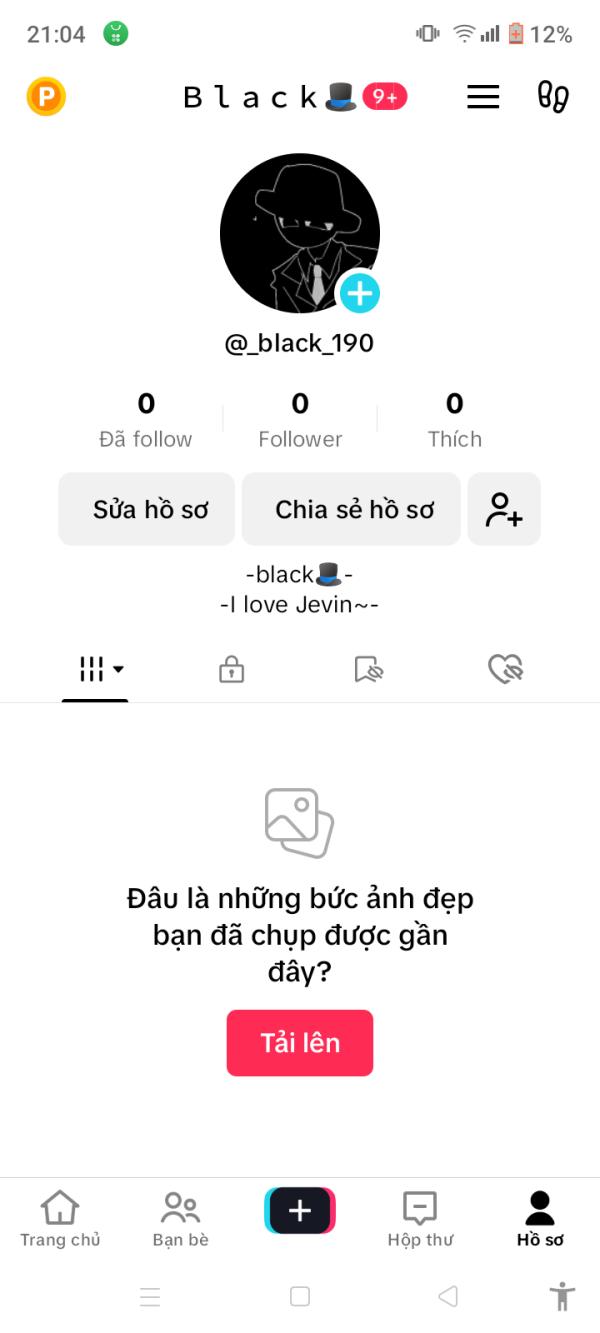Open the Đã follow list

(x=146, y=420)
